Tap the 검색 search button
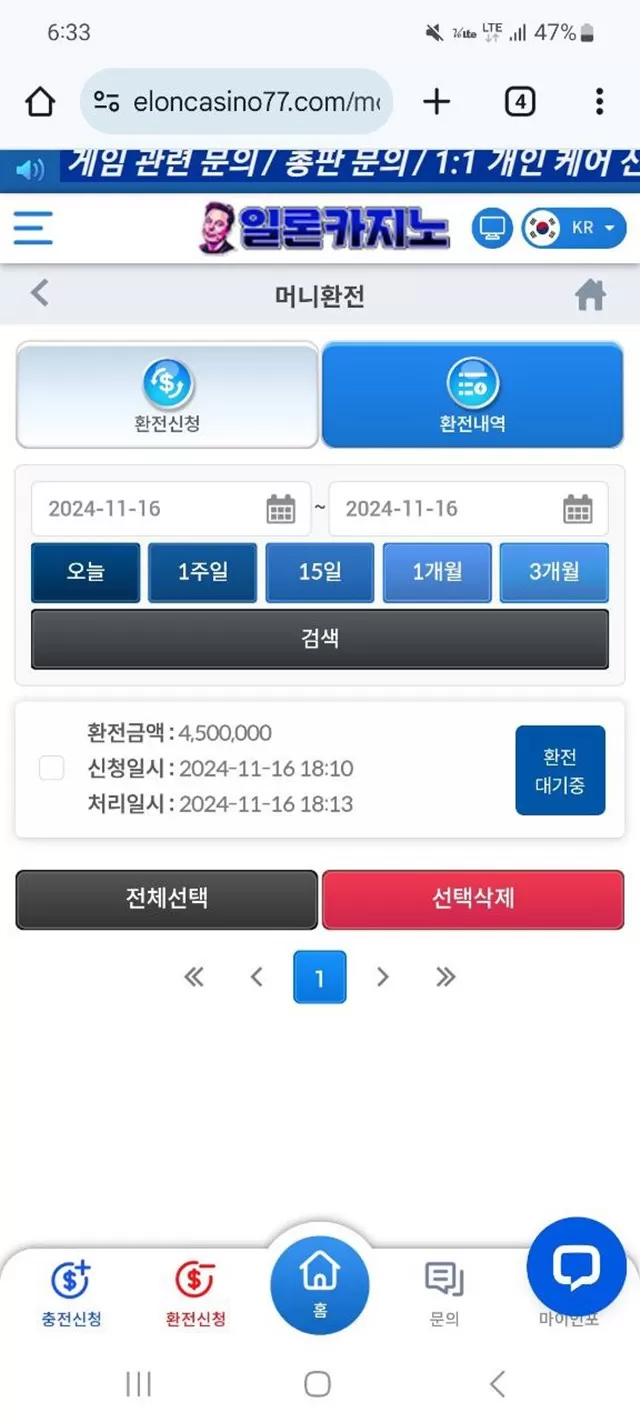Viewport: 640px width, 1422px height. (x=320, y=638)
